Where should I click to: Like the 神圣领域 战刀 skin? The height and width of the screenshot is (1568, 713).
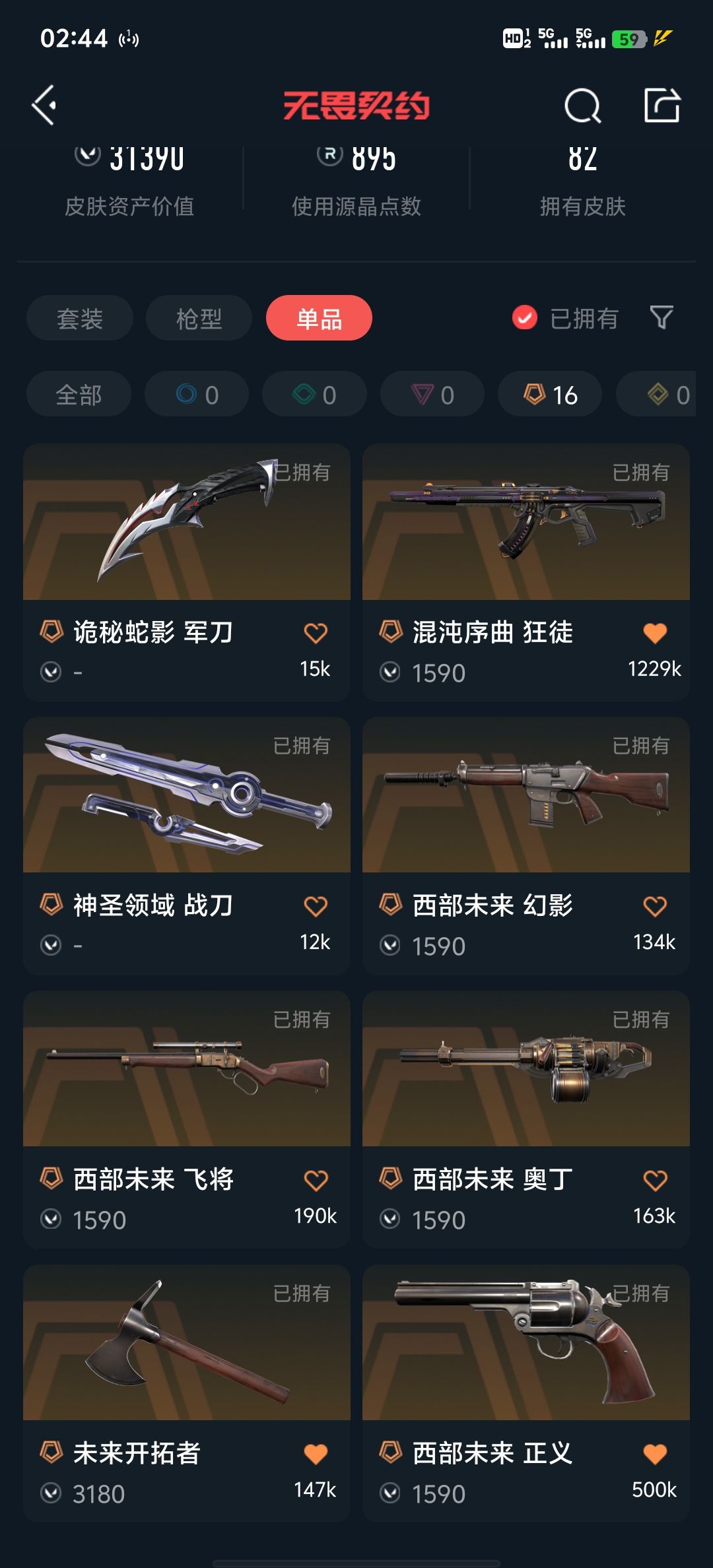316,907
